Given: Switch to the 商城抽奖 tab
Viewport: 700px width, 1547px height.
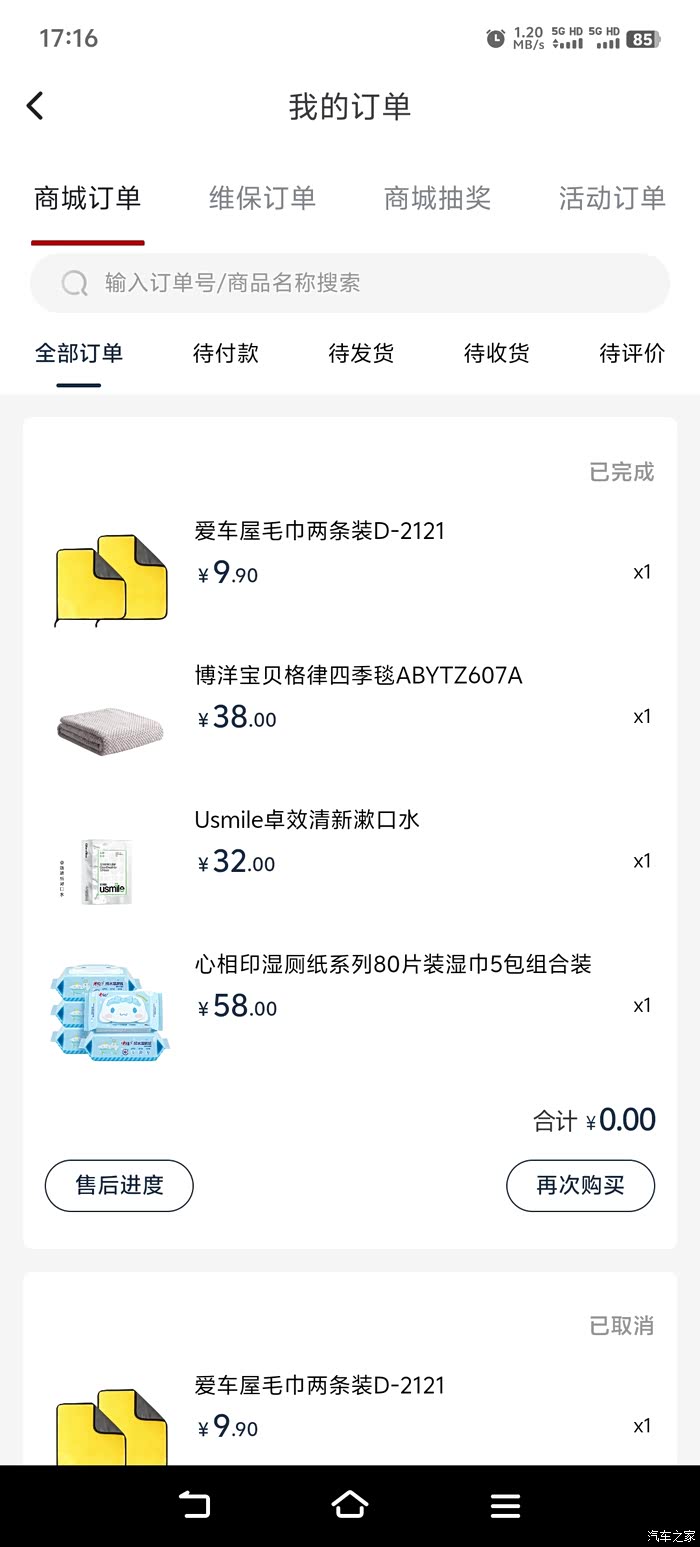Looking at the screenshot, I should click(437, 198).
